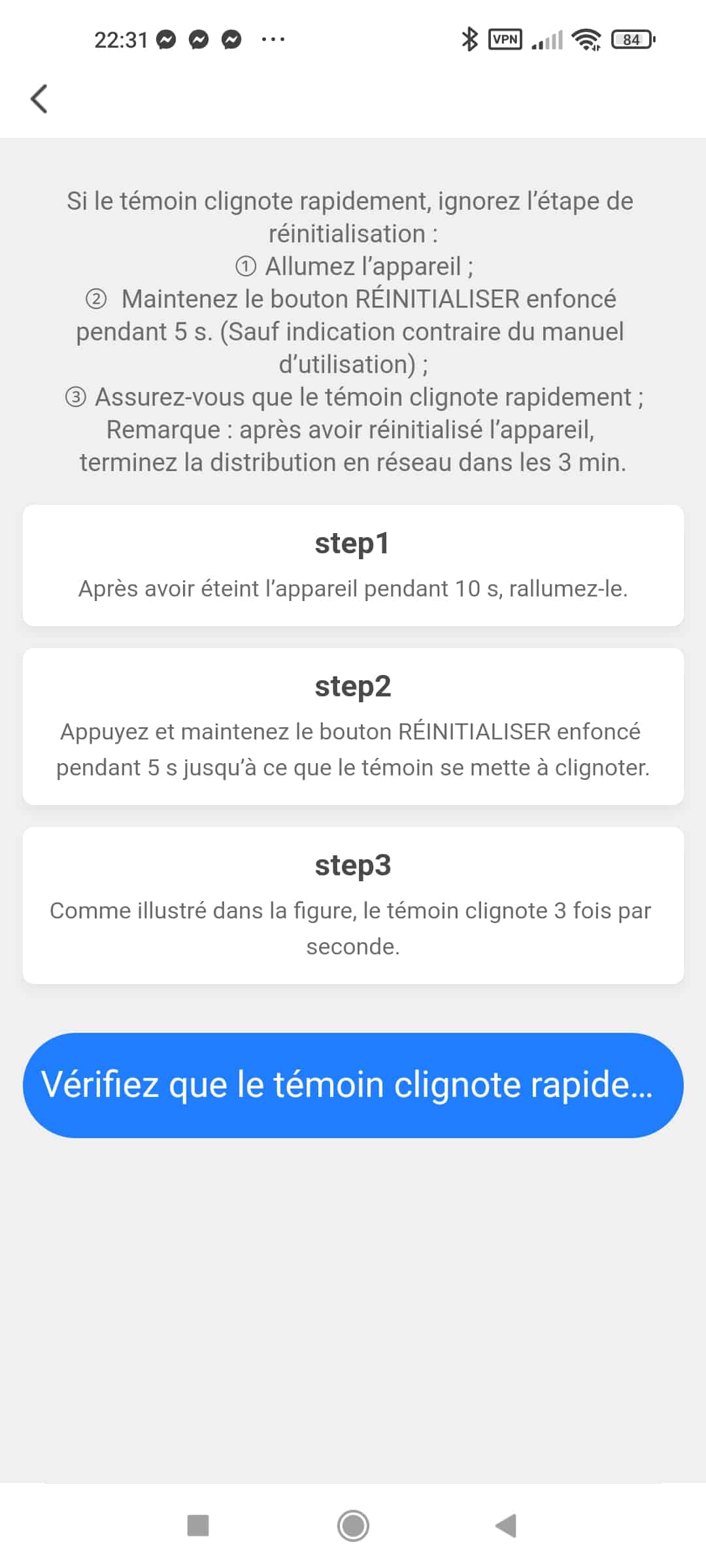The height and width of the screenshot is (1568, 706).
Task: Go back using the top-left arrow
Action: click(x=39, y=99)
